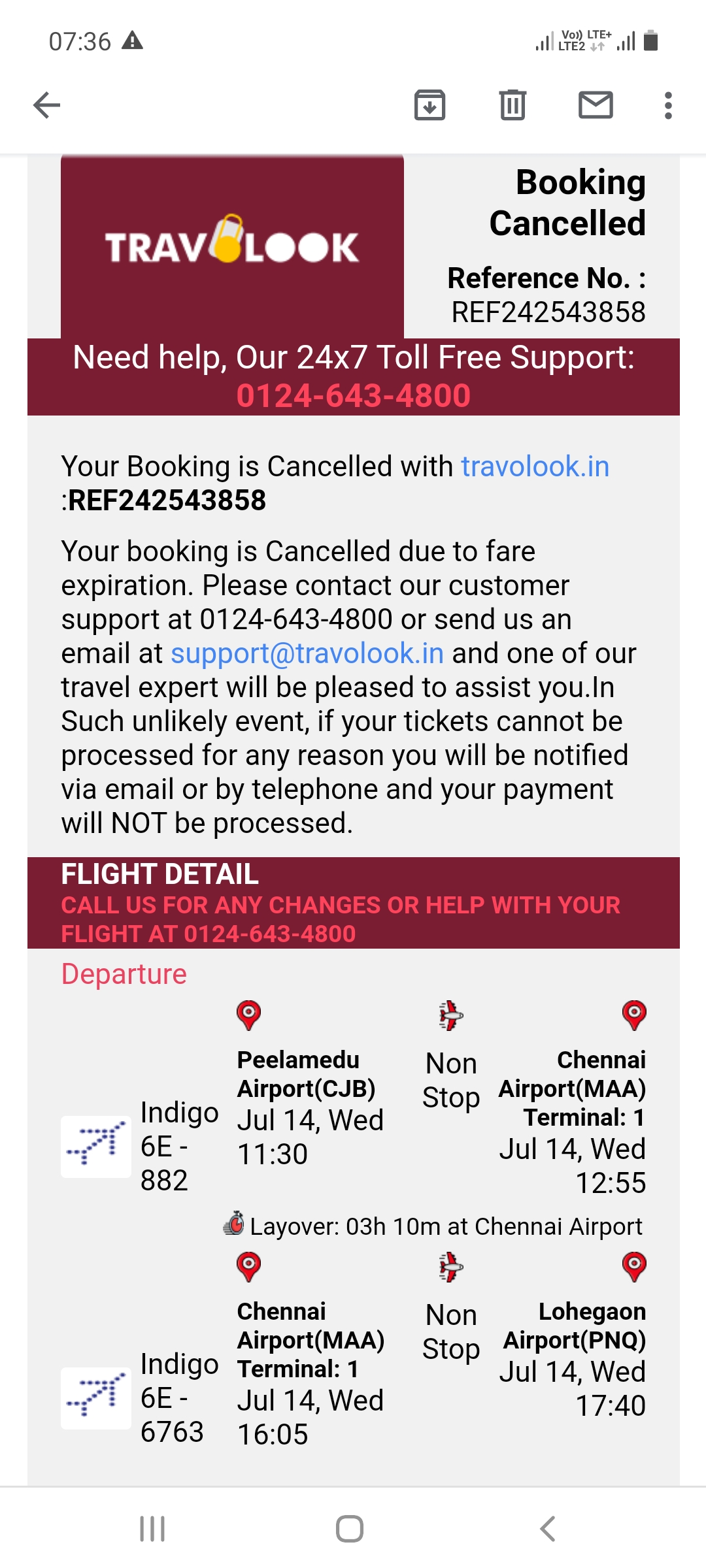Delete this email

(x=513, y=105)
